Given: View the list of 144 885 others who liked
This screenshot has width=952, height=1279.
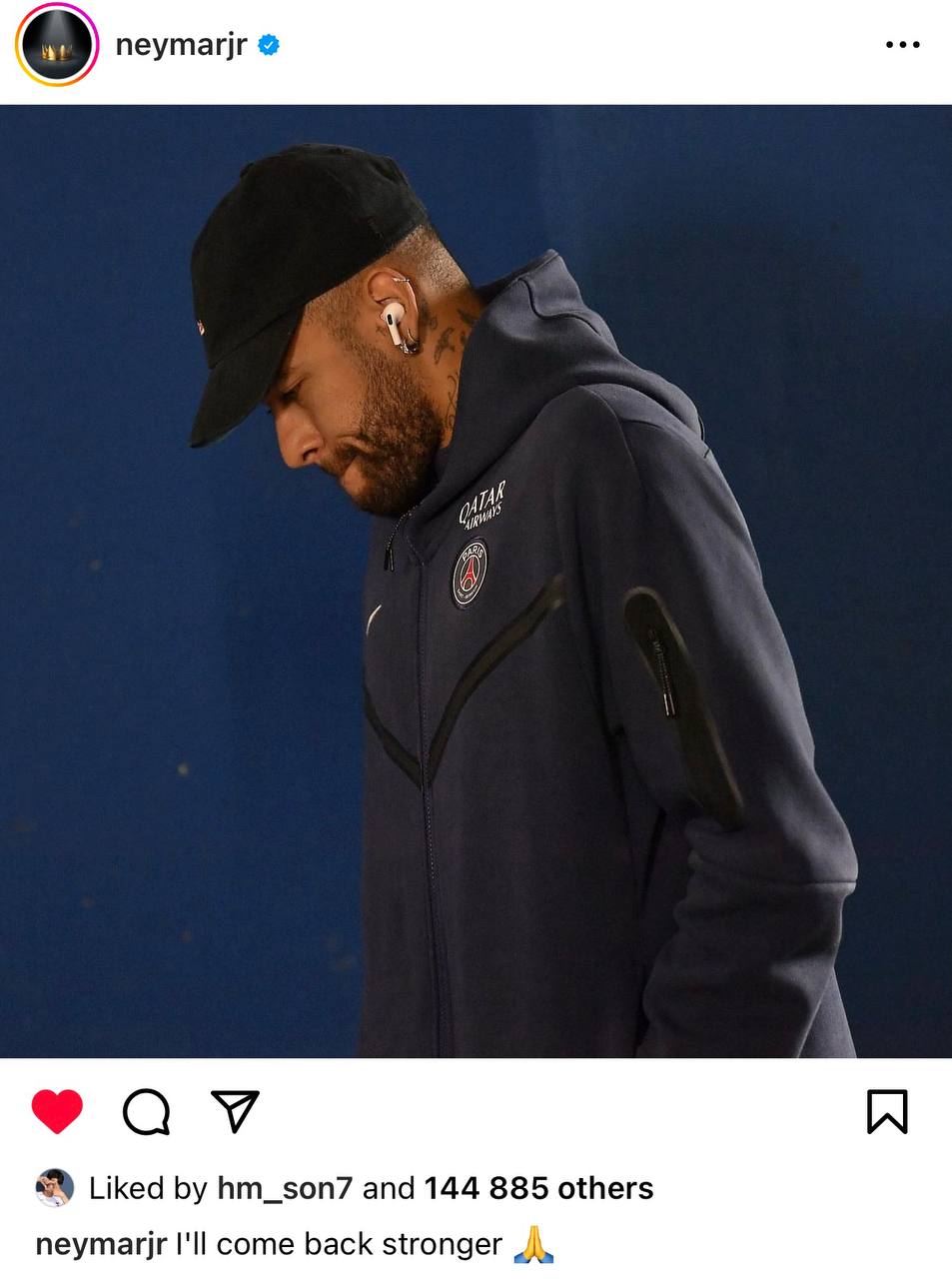Looking at the screenshot, I should click(x=538, y=1188).
